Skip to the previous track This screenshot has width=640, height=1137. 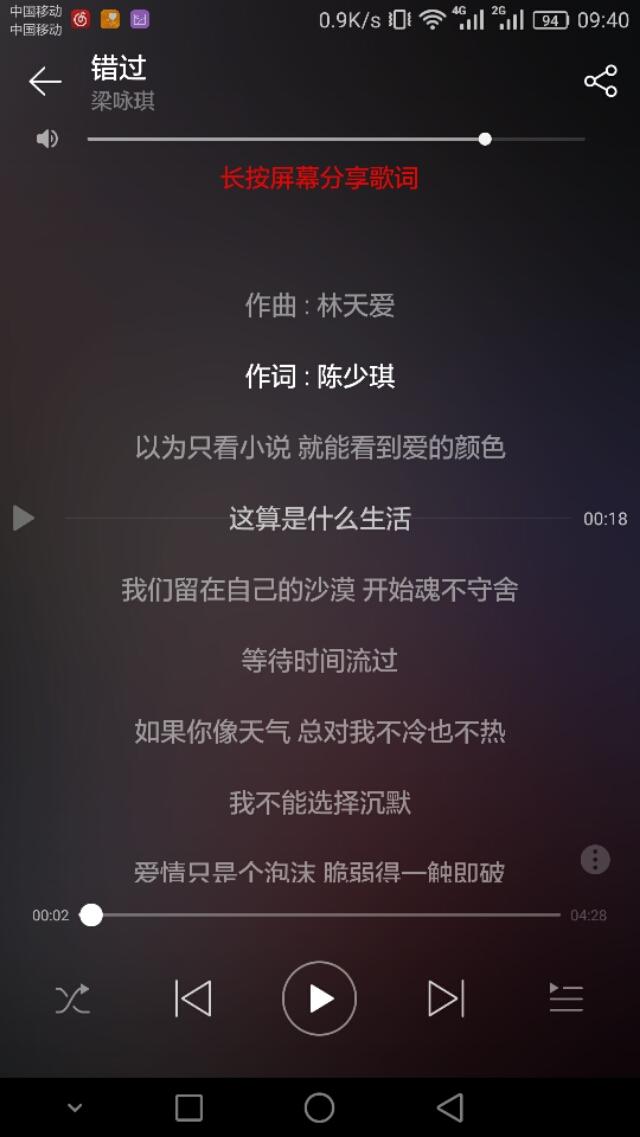[x=193, y=998]
